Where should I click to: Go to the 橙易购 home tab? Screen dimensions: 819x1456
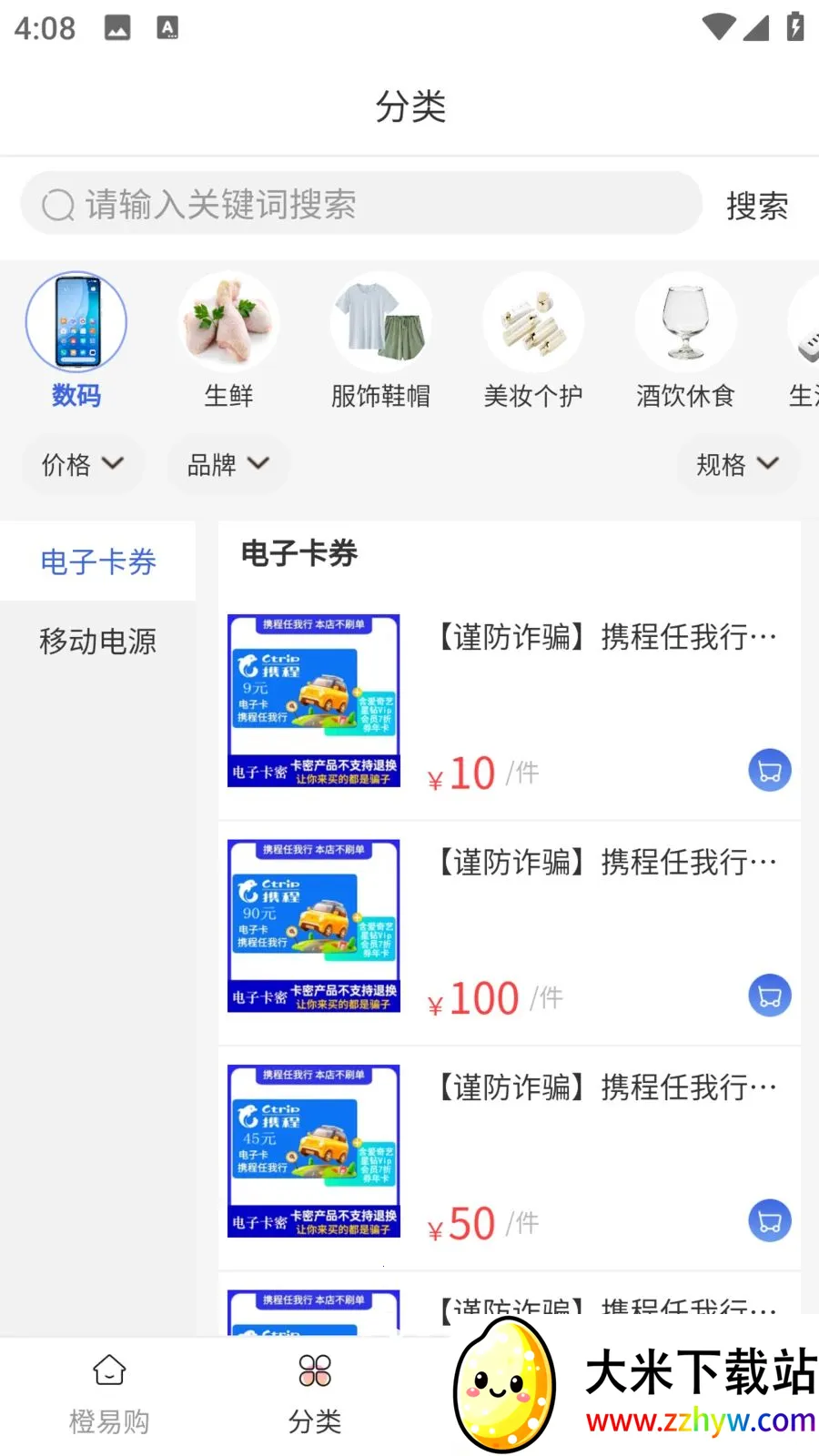109,1394
